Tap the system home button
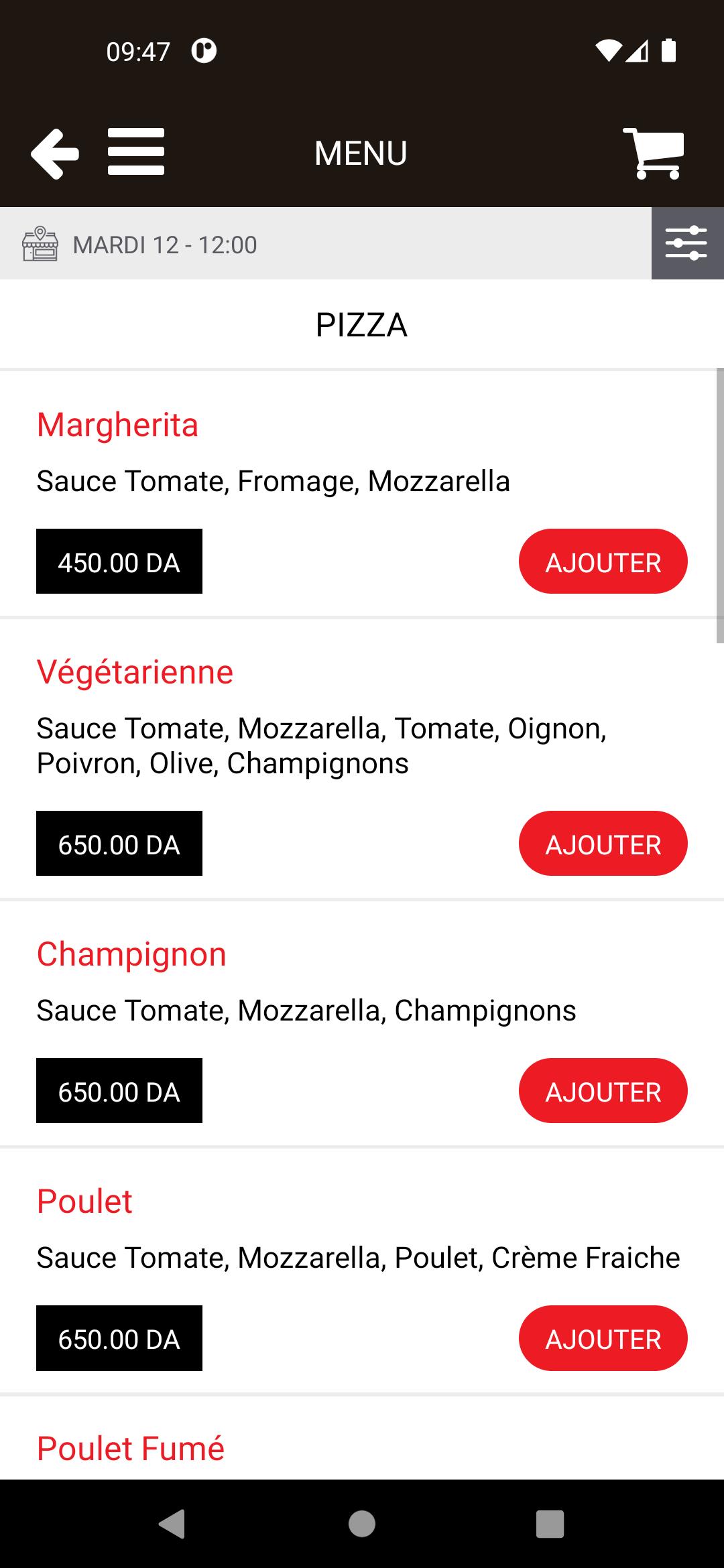The width and height of the screenshot is (724, 1568). [x=362, y=1524]
